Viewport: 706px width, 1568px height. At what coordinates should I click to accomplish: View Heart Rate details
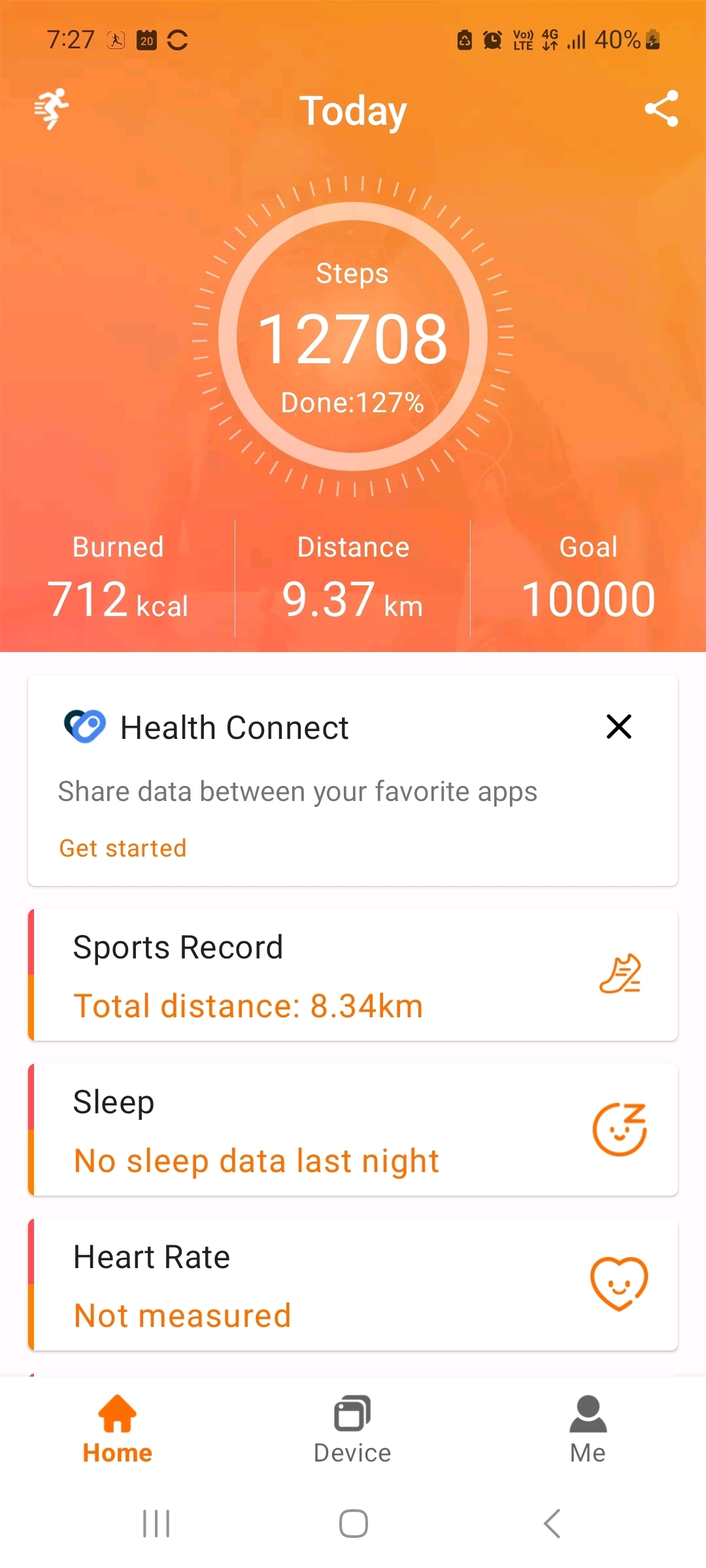click(x=353, y=1284)
